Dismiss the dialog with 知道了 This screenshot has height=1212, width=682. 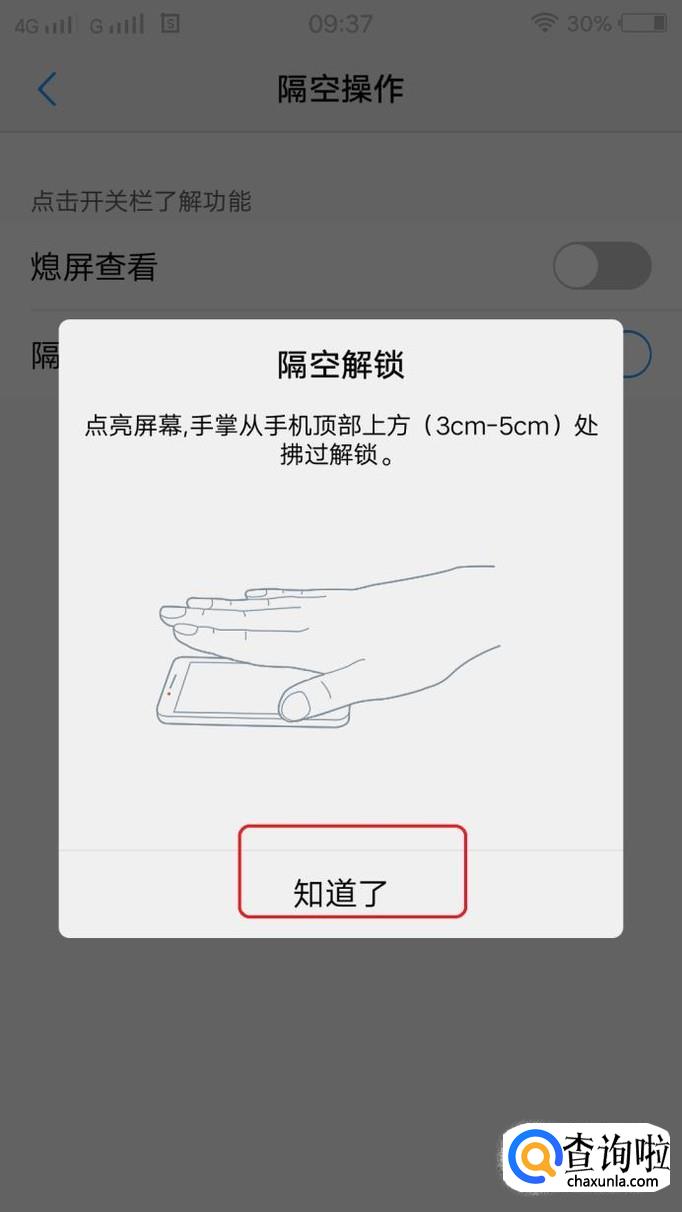tap(341, 892)
